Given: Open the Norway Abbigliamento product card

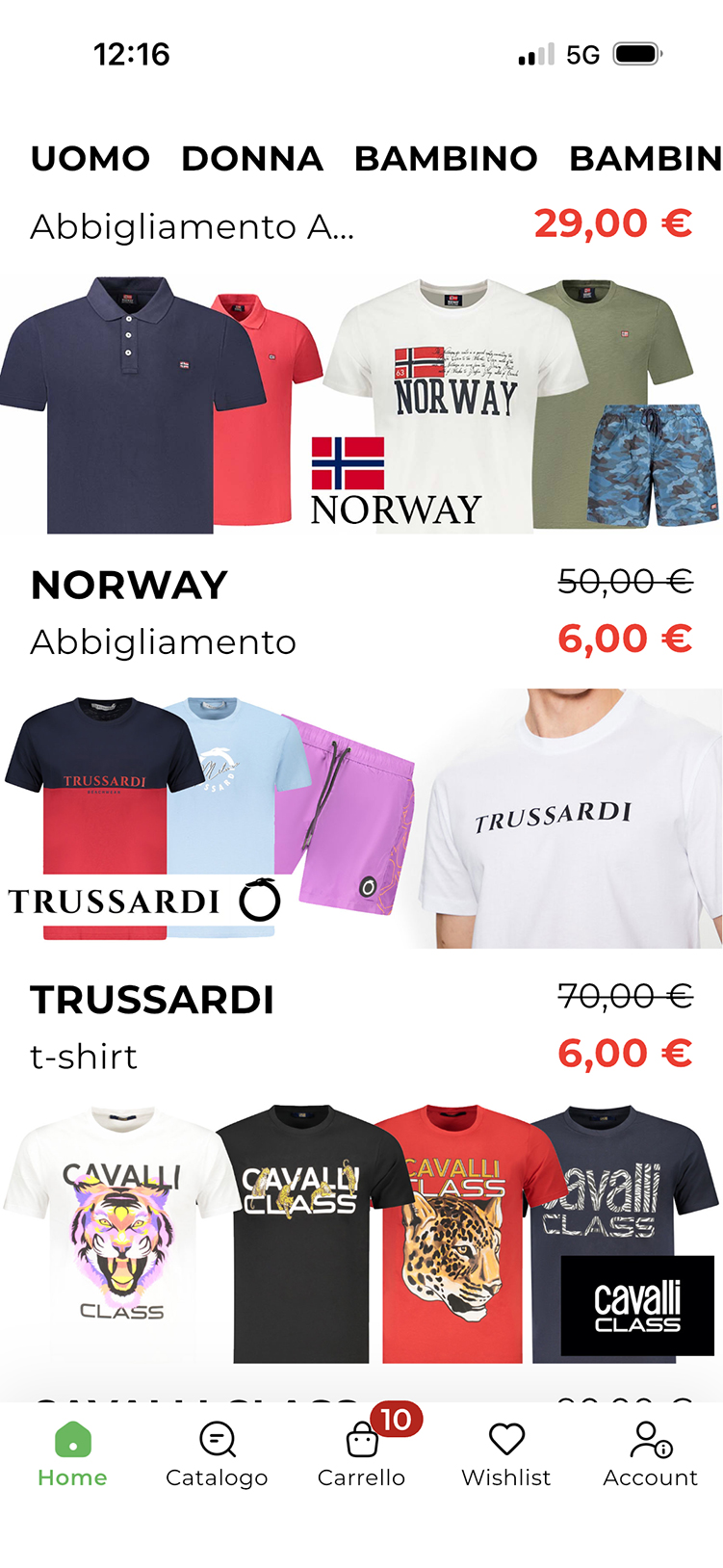Looking at the screenshot, I should pyautogui.click(x=361, y=405).
